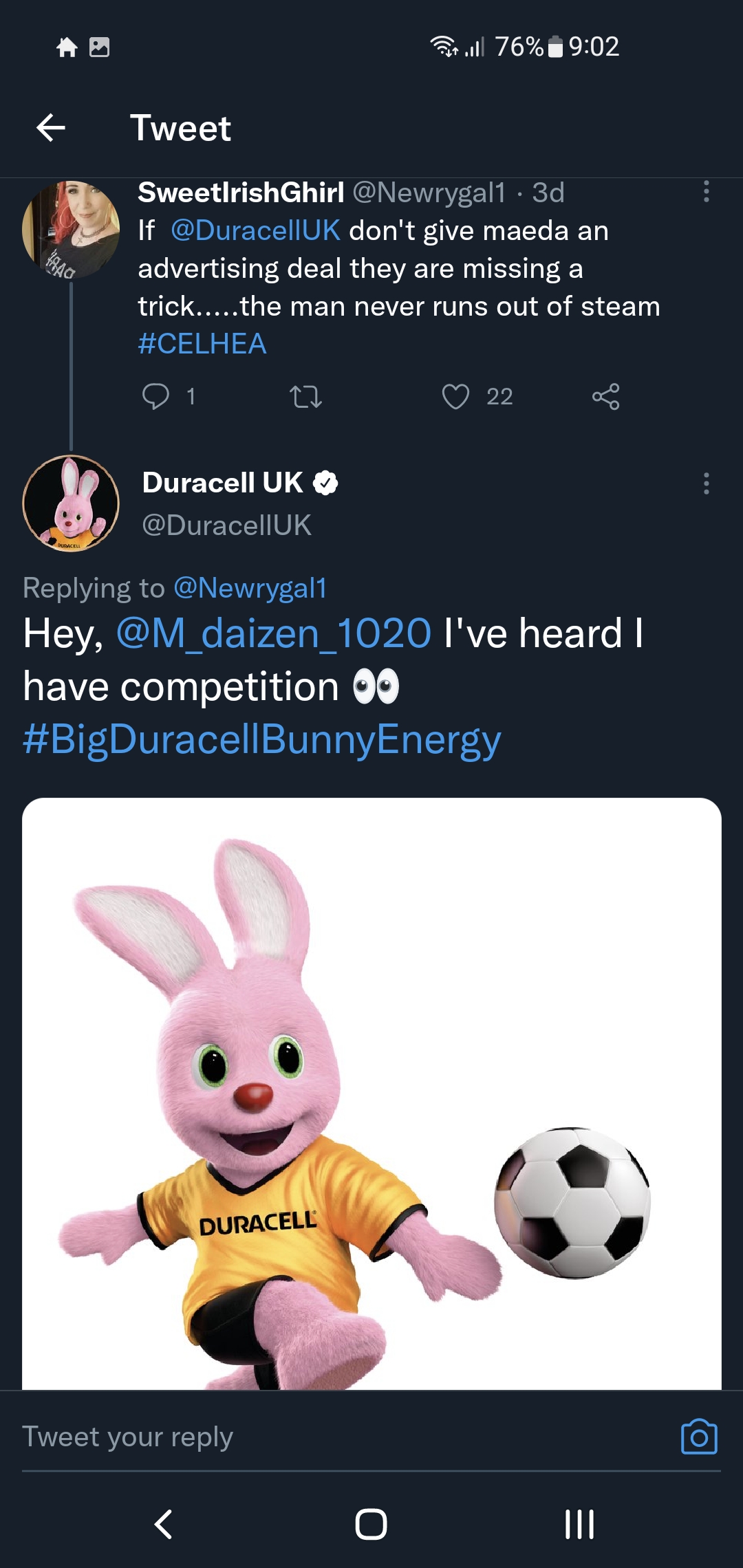743x1568 pixels.
Task: Open Duracell UK's profile avatar
Action: pyautogui.click(x=71, y=503)
